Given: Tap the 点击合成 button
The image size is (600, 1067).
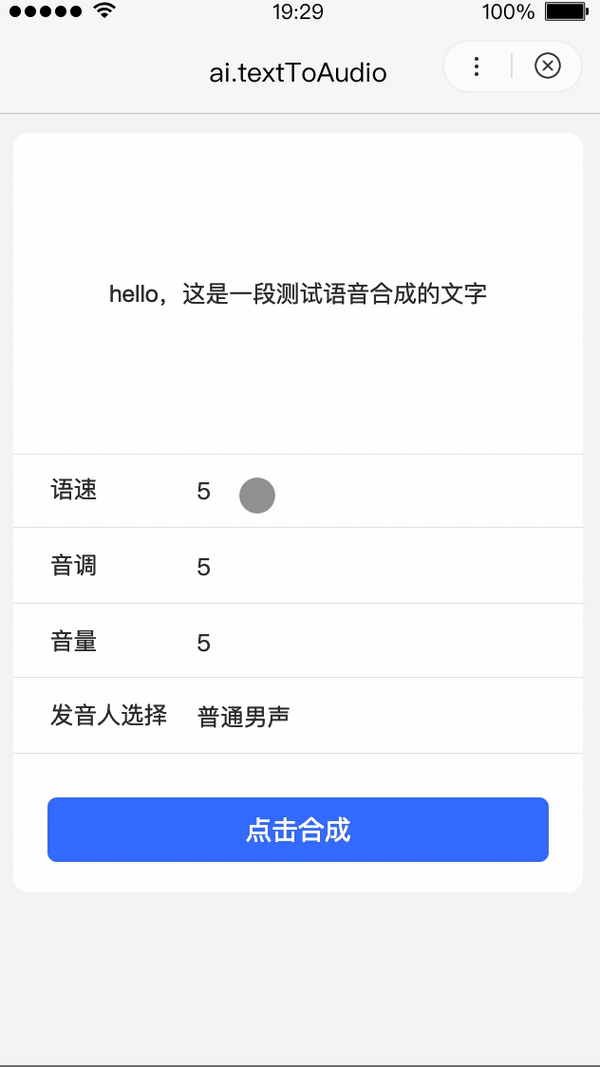Looking at the screenshot, I should 298,830.
